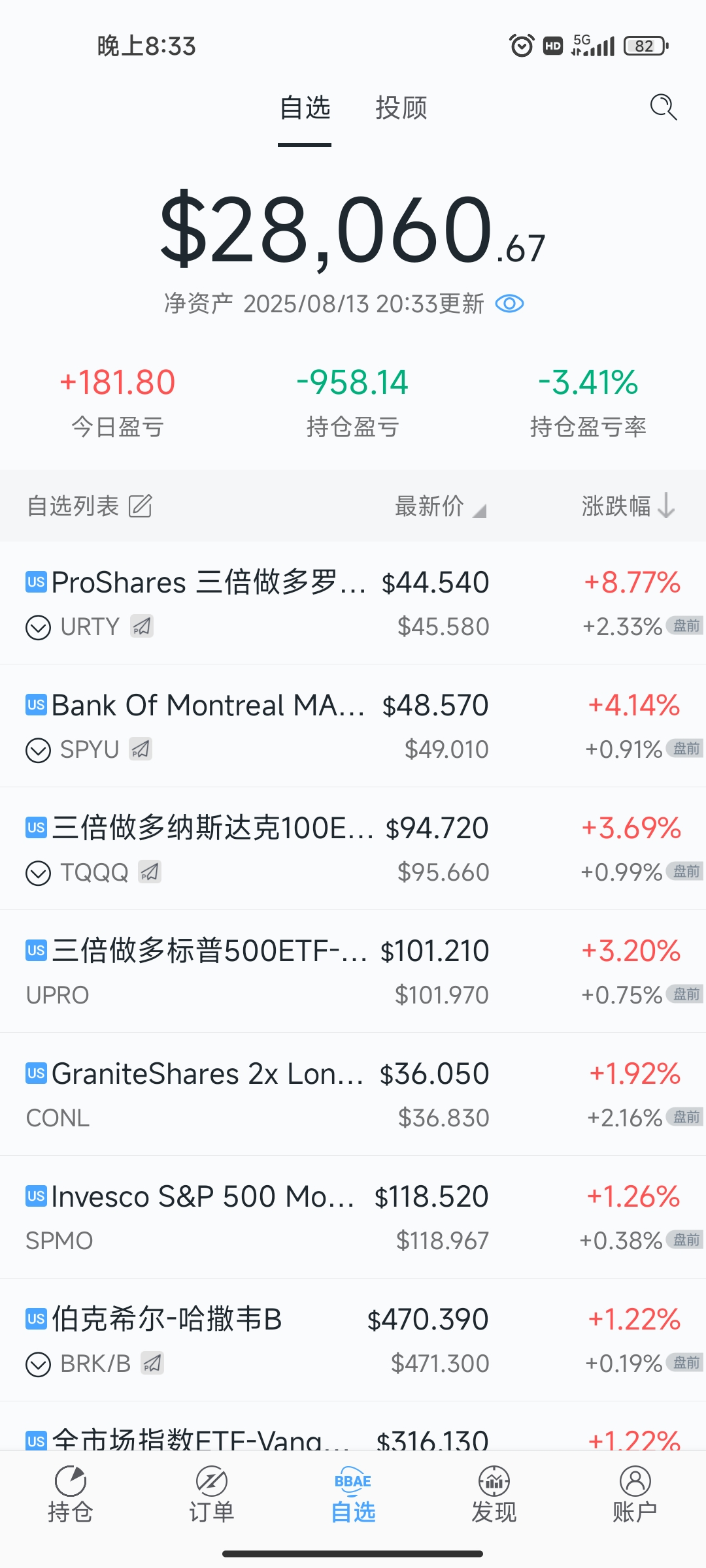The image size is (706, 1568).
Task: View CONL stock details
Action: (x=353, y=1094)
